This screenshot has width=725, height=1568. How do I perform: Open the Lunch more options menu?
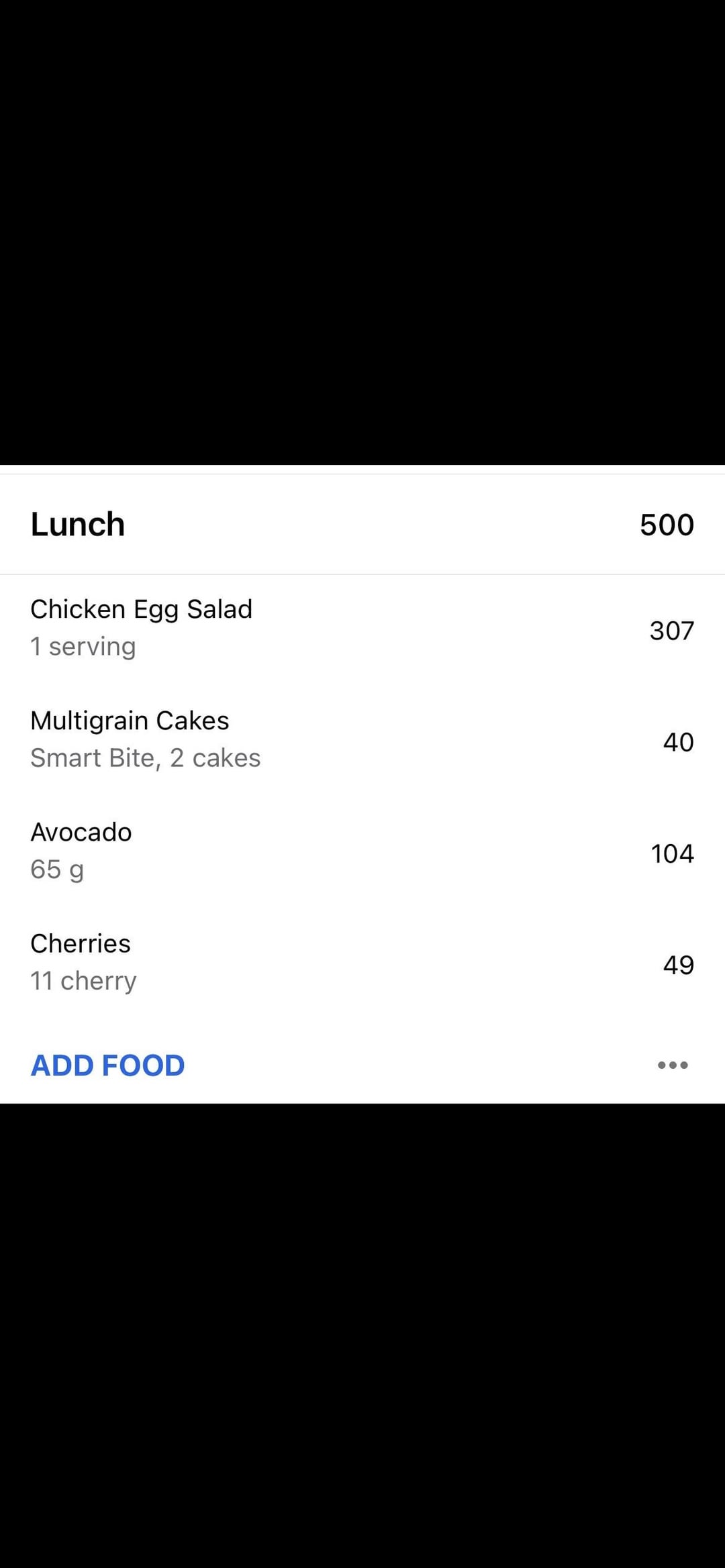coord(673,1065)
